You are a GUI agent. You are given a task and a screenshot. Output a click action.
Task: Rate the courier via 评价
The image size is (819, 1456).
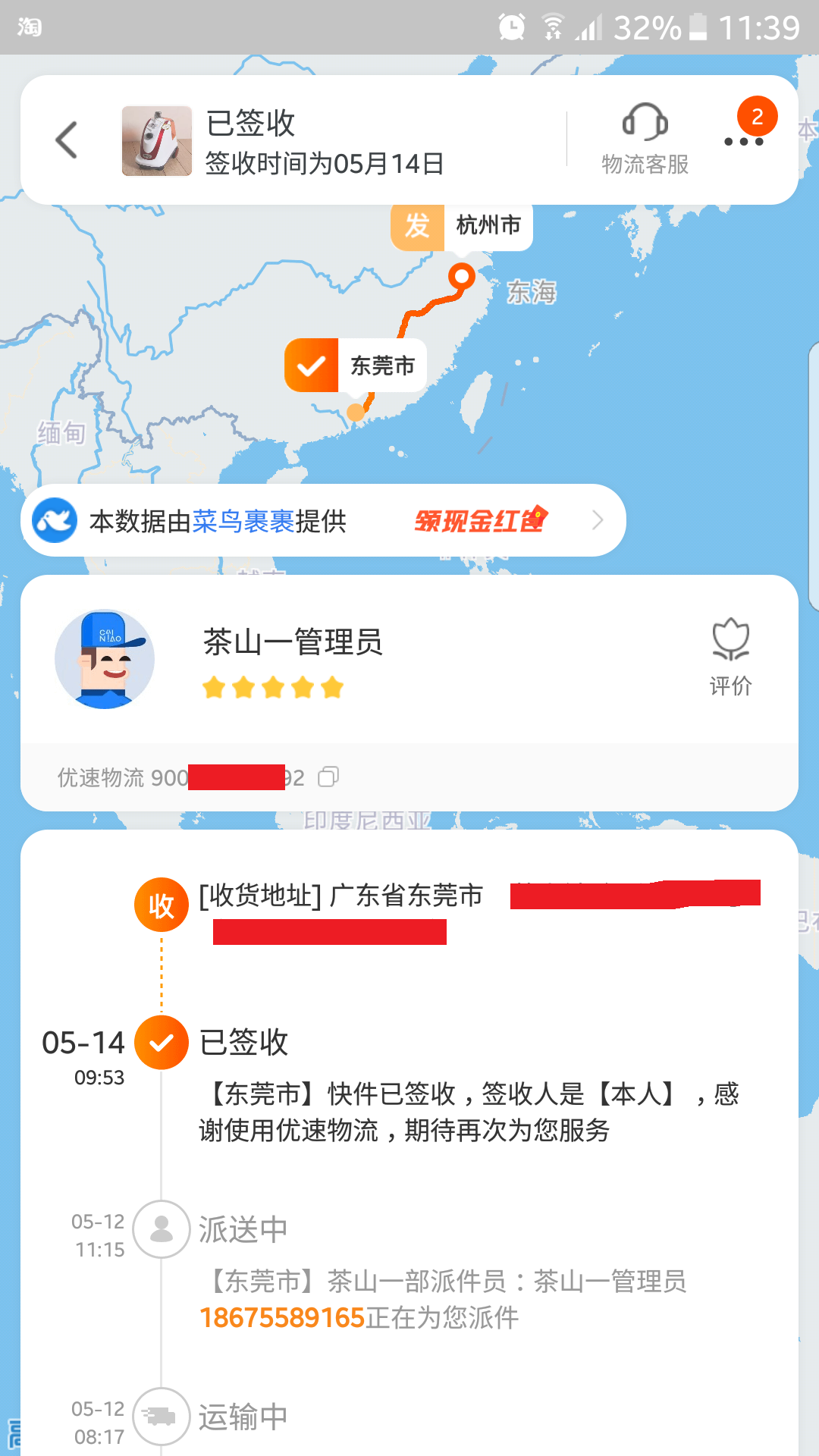pos(730,657)
